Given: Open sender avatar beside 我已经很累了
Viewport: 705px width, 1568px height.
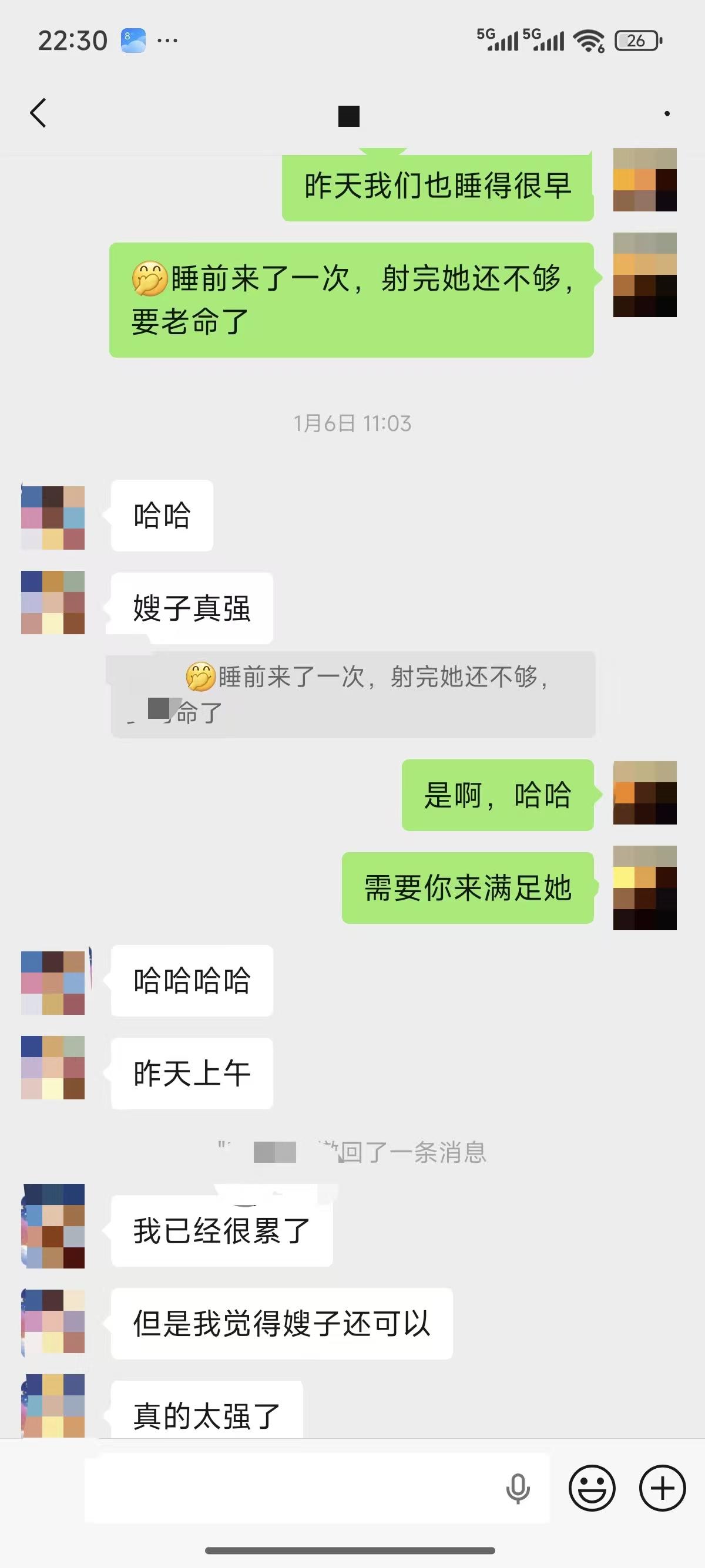Looking at the screenshot, I should [53, 1225].
